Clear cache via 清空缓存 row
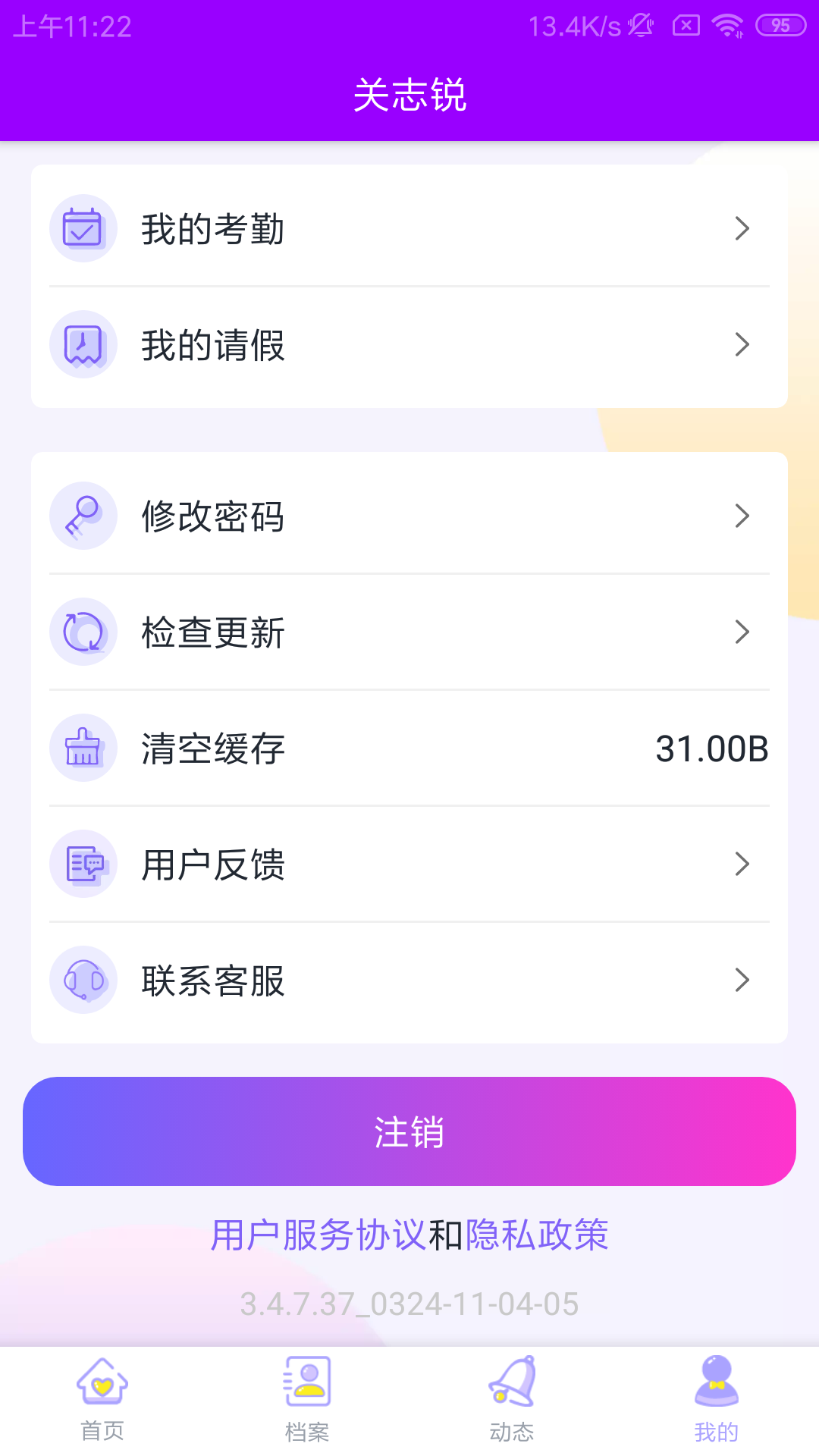This screenshot has height=1456, width=819. tap(409, 748)
